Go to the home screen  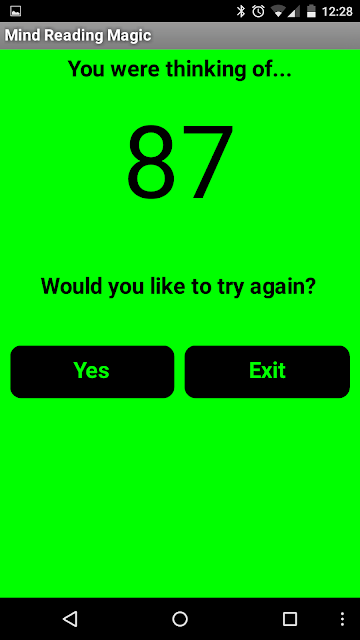180,619
